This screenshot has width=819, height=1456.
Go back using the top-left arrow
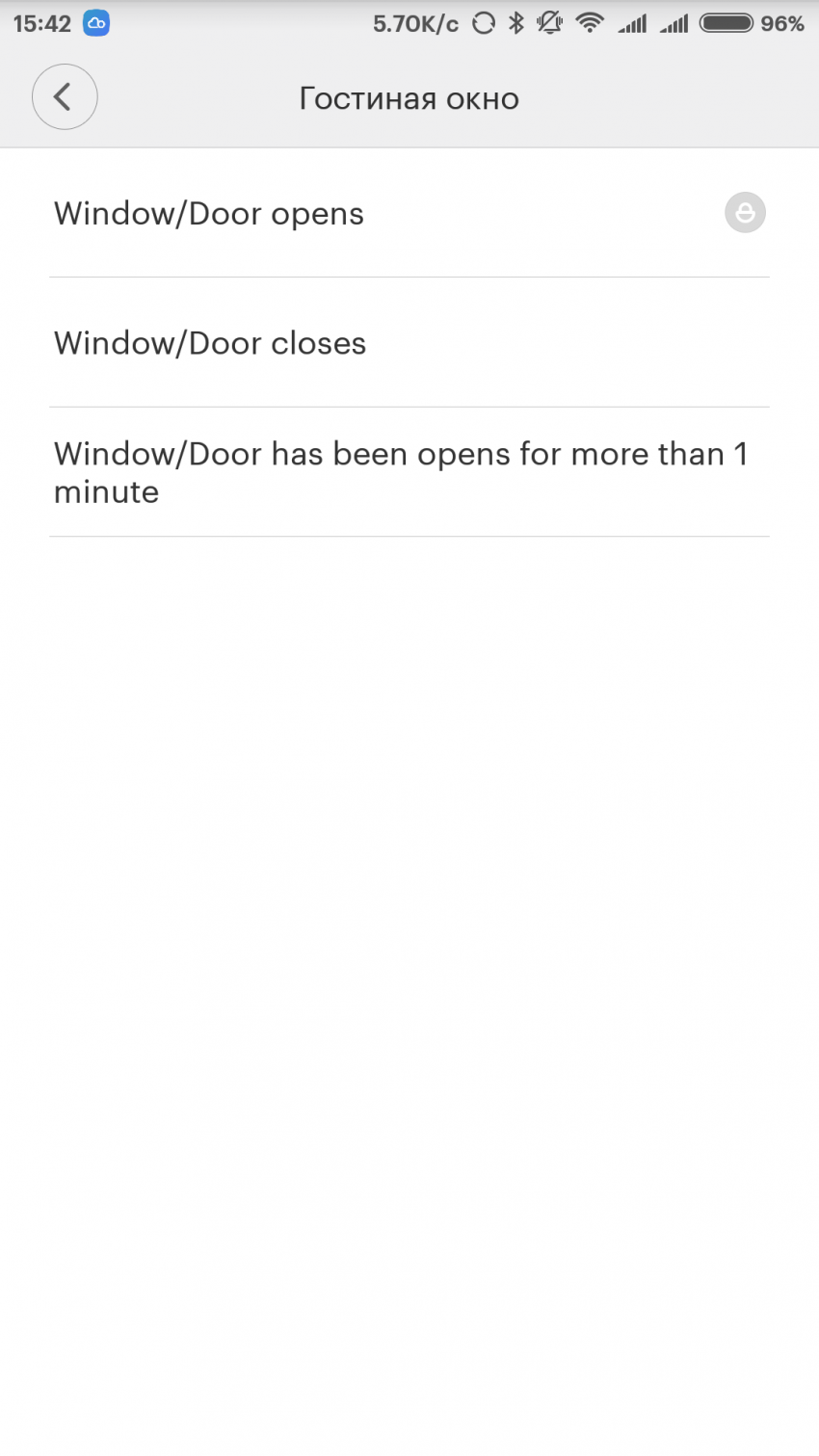click(x=65, y=97)
